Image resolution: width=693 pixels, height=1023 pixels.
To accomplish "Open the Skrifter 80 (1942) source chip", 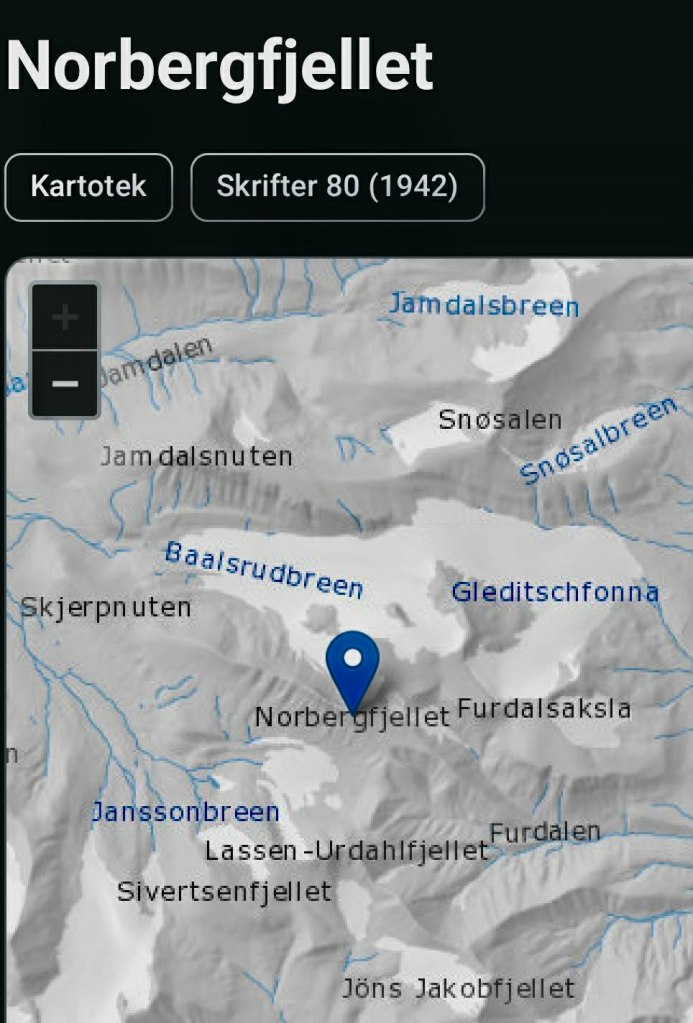I will point(337,187).
